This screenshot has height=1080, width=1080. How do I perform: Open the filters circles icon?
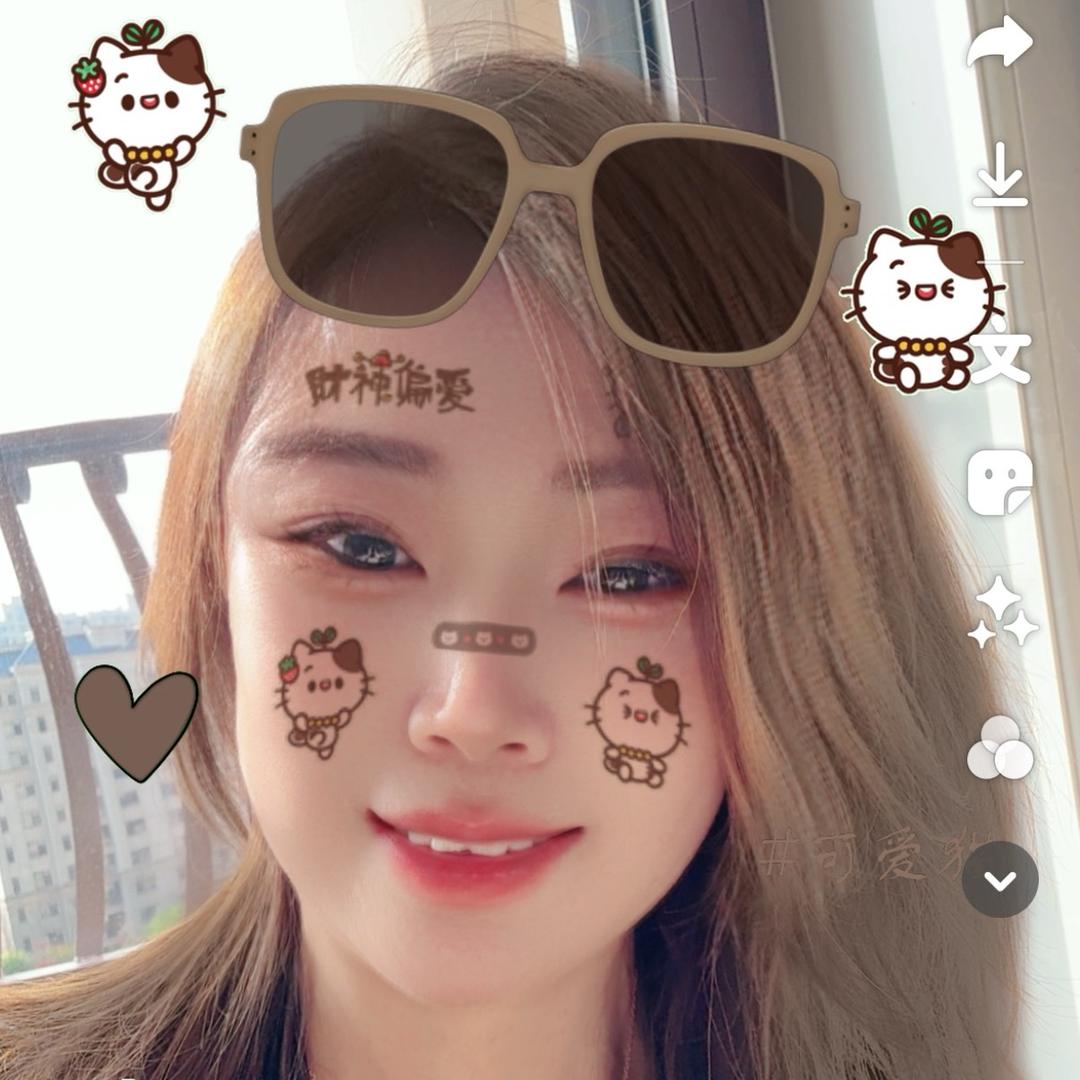coord(1000,748)
